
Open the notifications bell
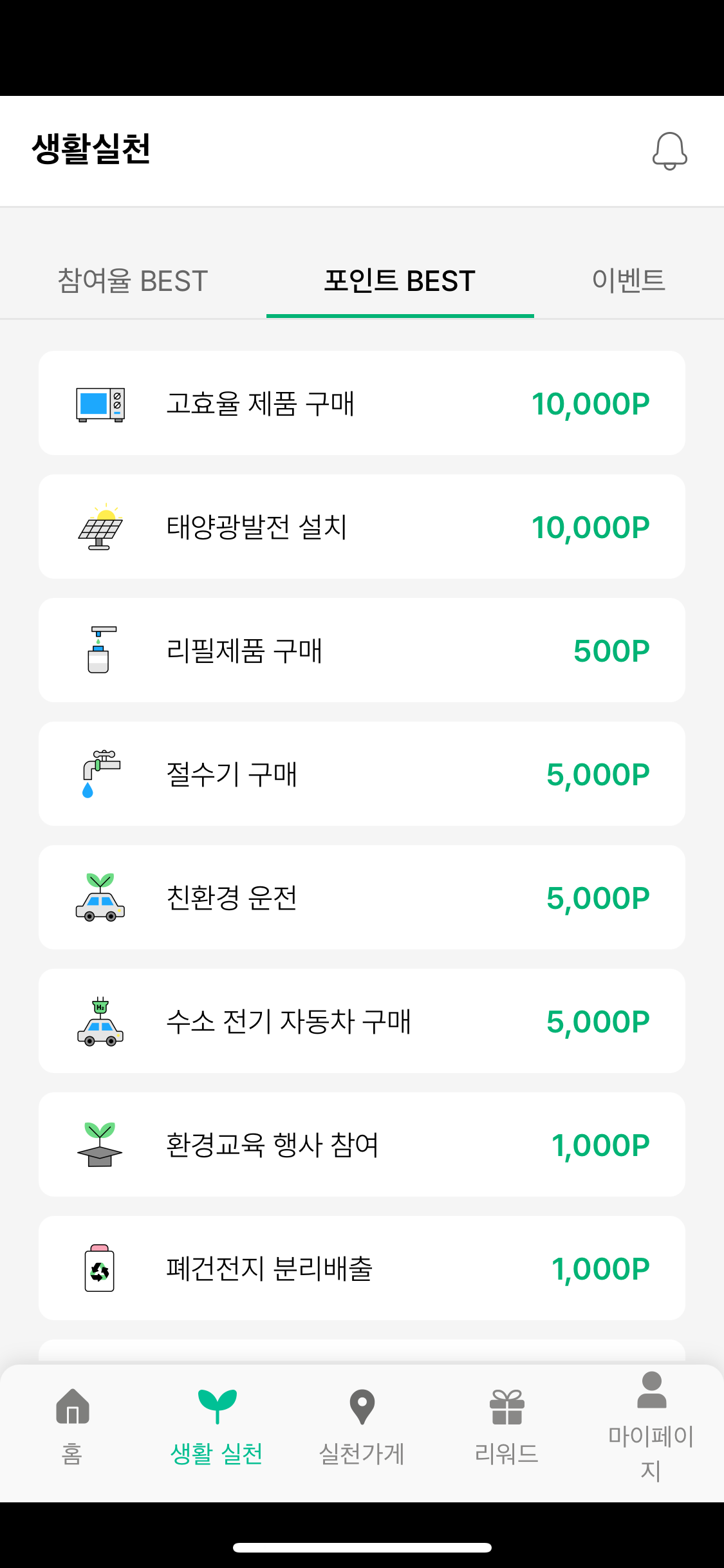tap(669, 151)
